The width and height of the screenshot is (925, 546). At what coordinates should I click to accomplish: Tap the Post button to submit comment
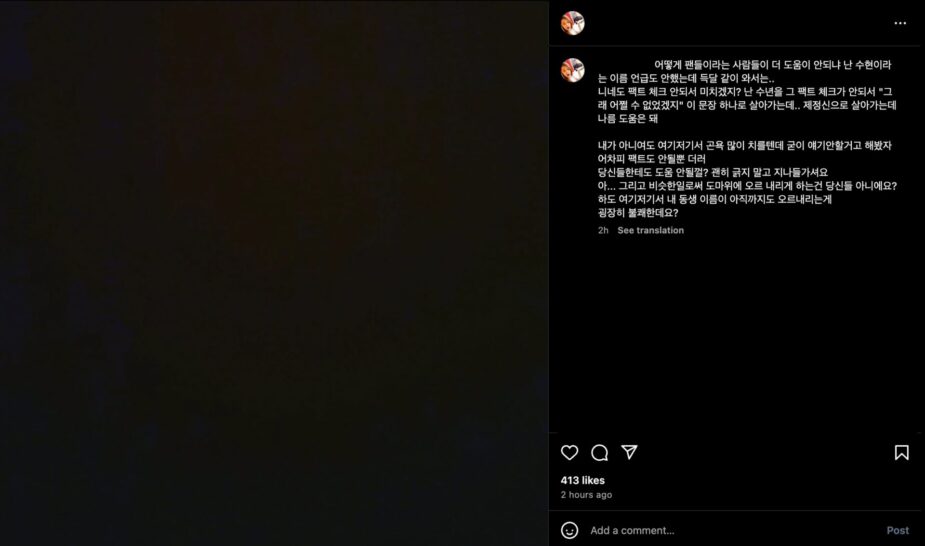tap(897, 530)
